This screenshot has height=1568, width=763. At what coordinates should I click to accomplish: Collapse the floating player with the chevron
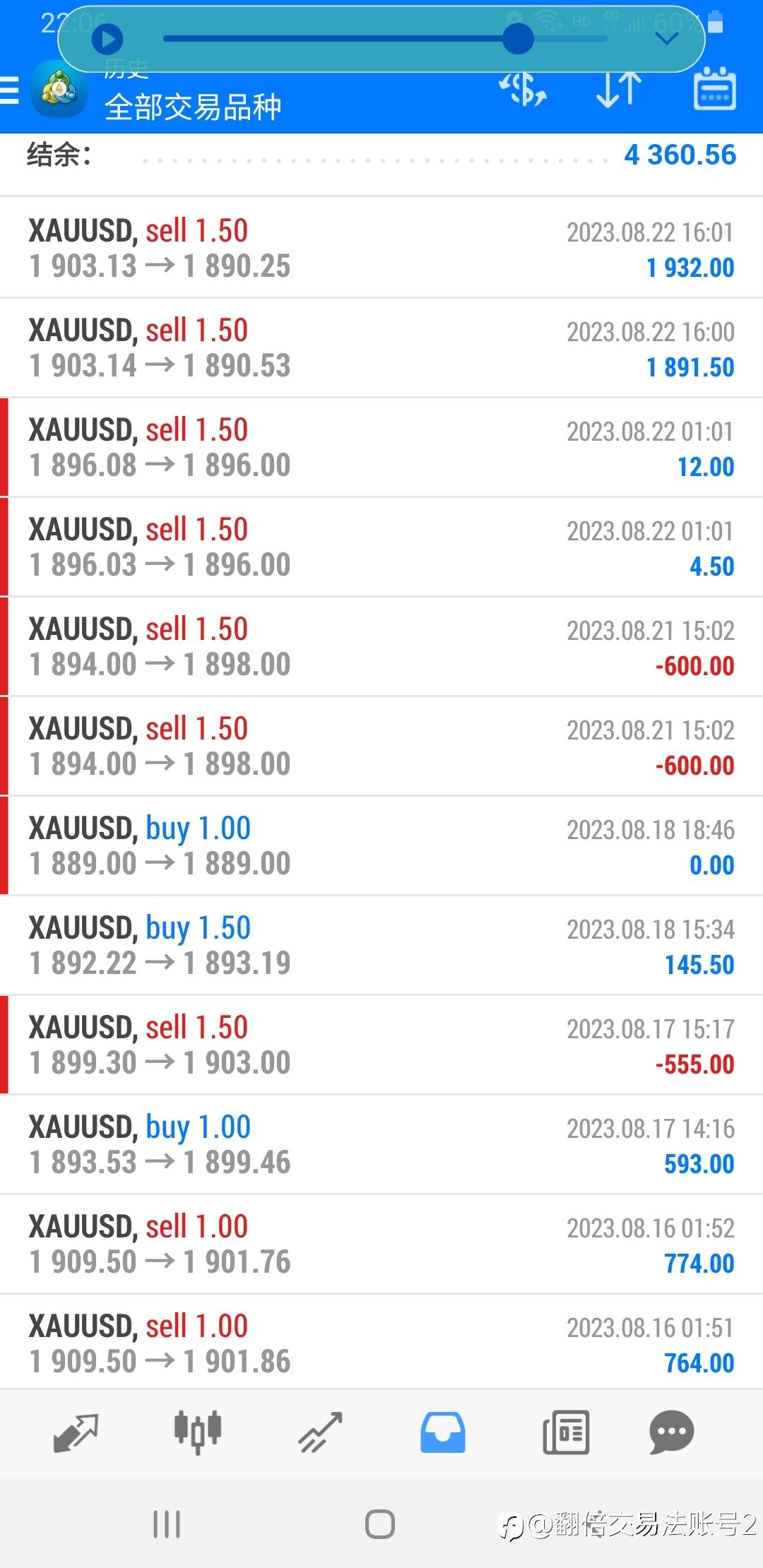coord(666,39)
